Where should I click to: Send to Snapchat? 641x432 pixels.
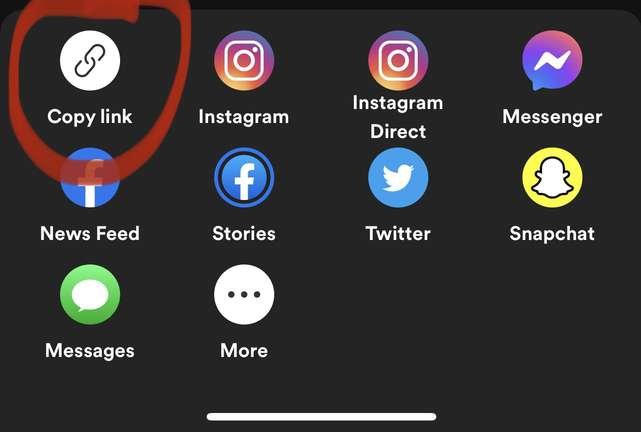pyautogui.click(x=552, y=178)
